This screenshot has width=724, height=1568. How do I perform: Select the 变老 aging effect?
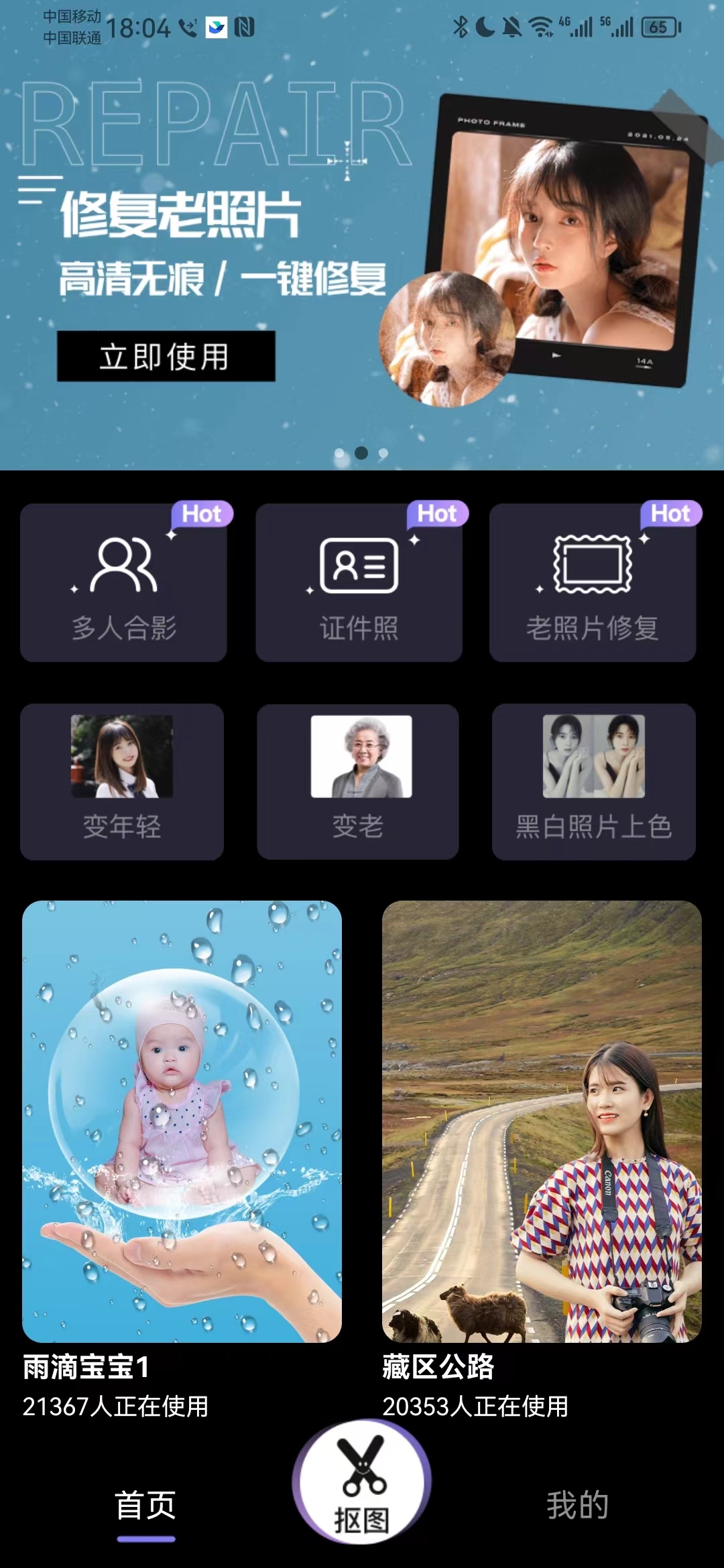[358, 781]
